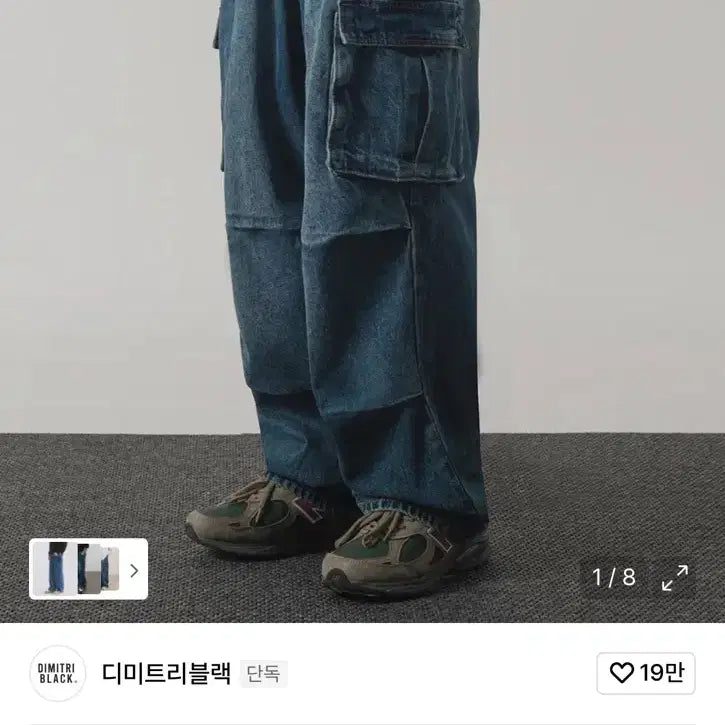Open the product image thumbnails strip
The image size is (725, 725).
pyautogui.click(x=88, y=569)
